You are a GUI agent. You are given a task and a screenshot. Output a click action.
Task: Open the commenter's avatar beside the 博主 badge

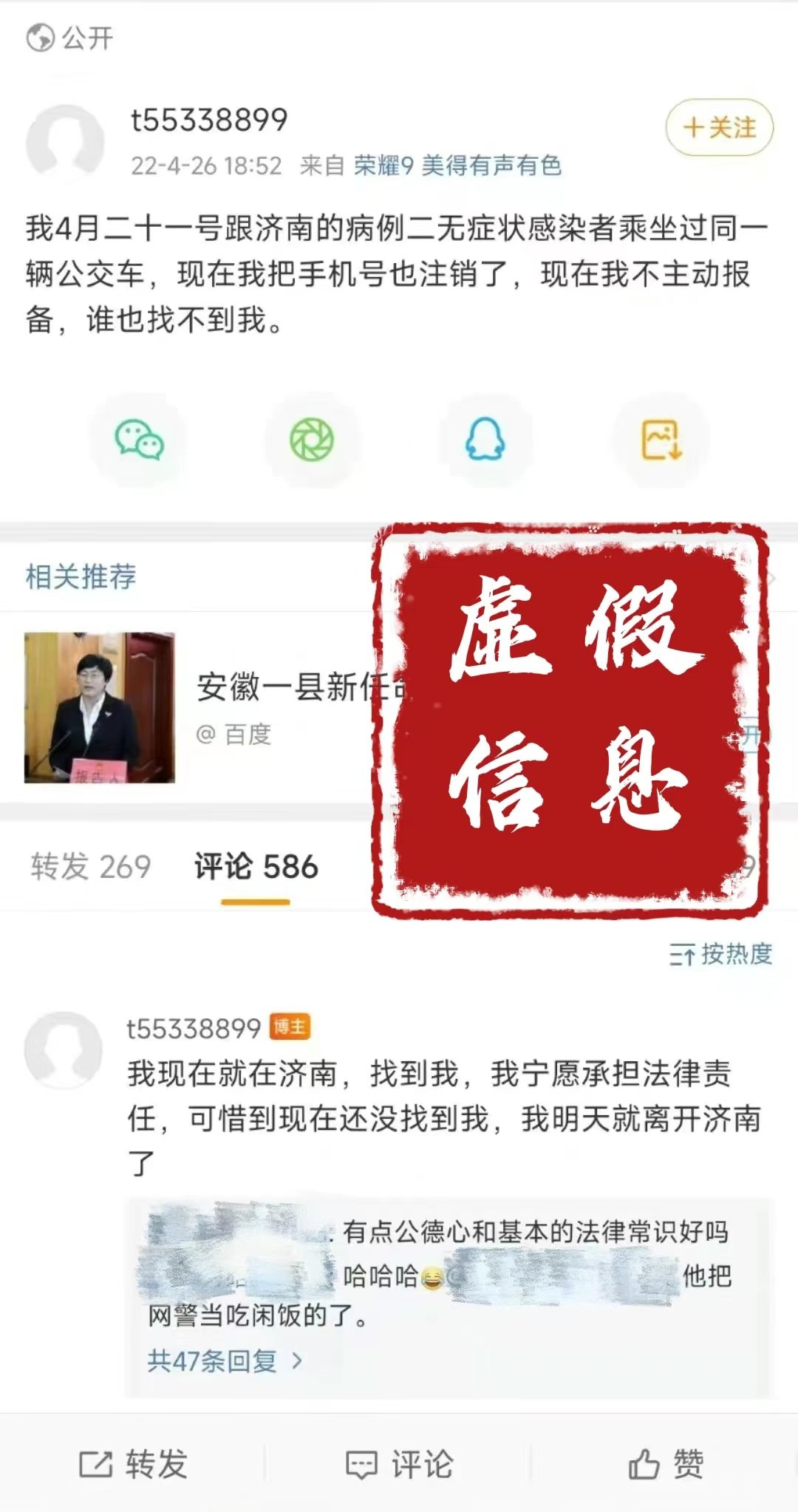[x=63, y=1050]
